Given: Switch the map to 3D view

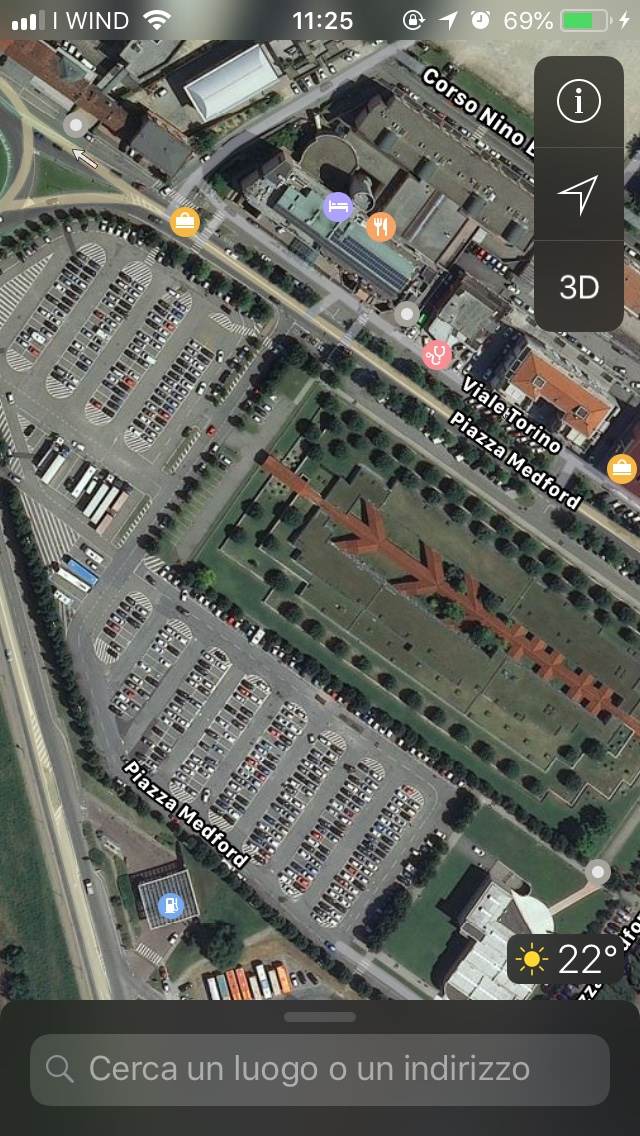Looking at the screenshot, I should point(579,287).
